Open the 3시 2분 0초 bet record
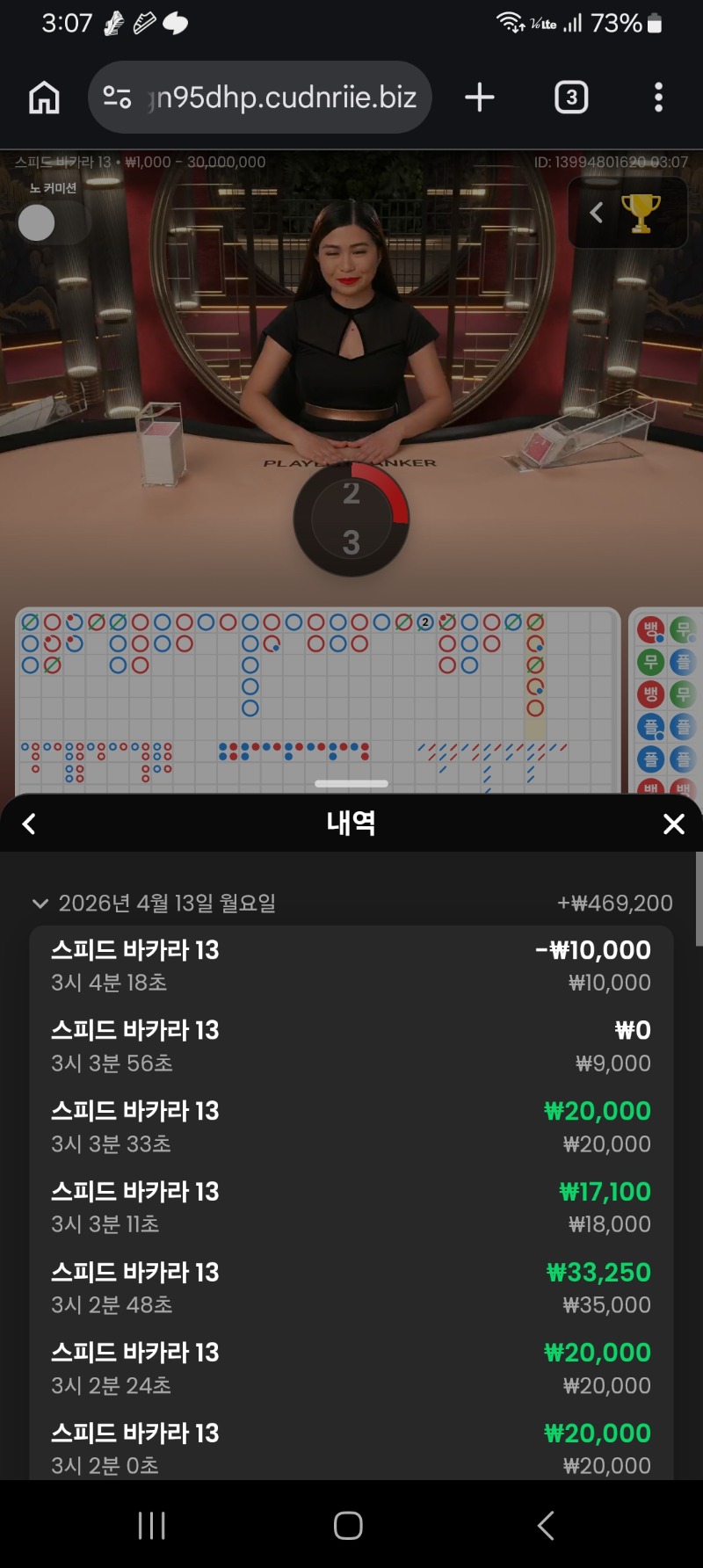The image size is (703, 1568). point(351,1448)
